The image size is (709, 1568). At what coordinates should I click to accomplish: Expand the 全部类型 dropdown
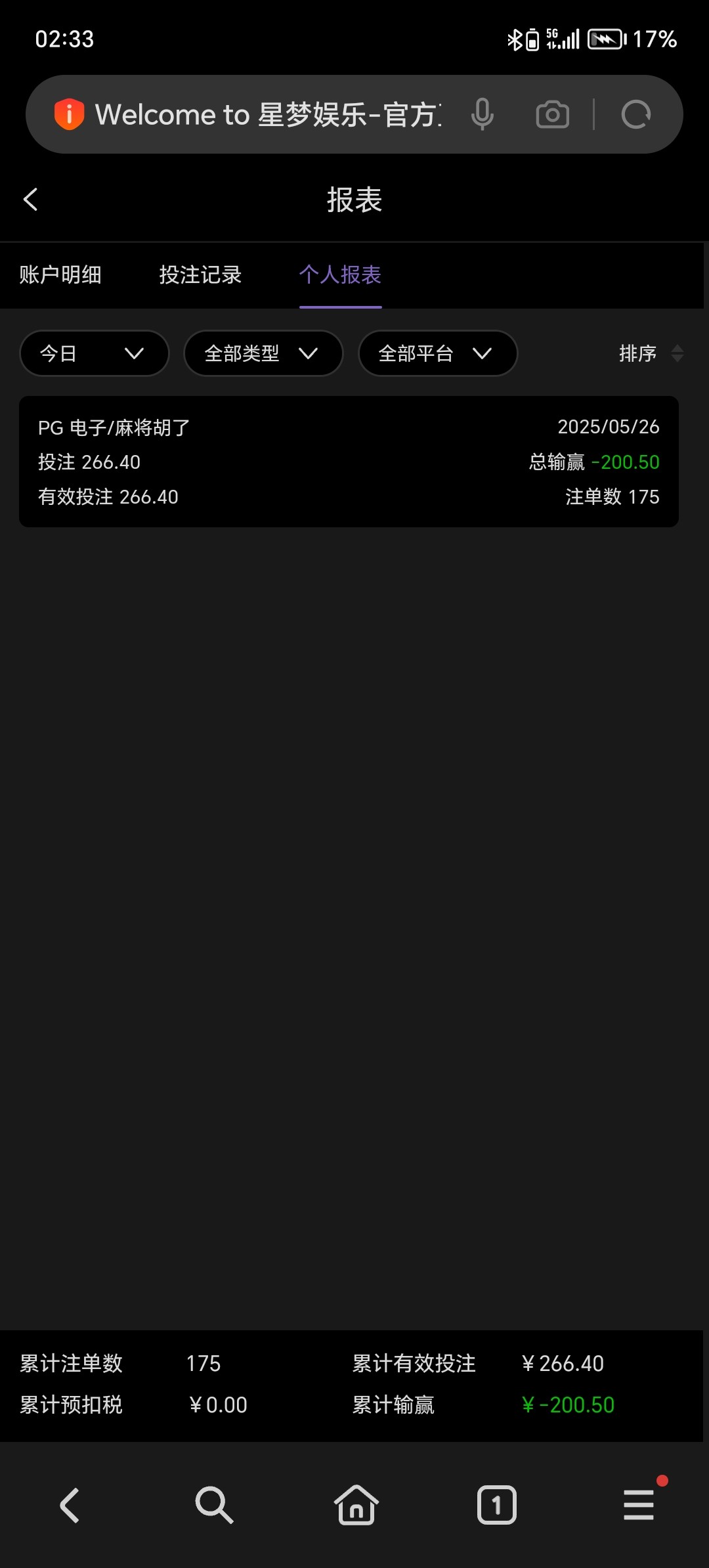click(263, 353)
